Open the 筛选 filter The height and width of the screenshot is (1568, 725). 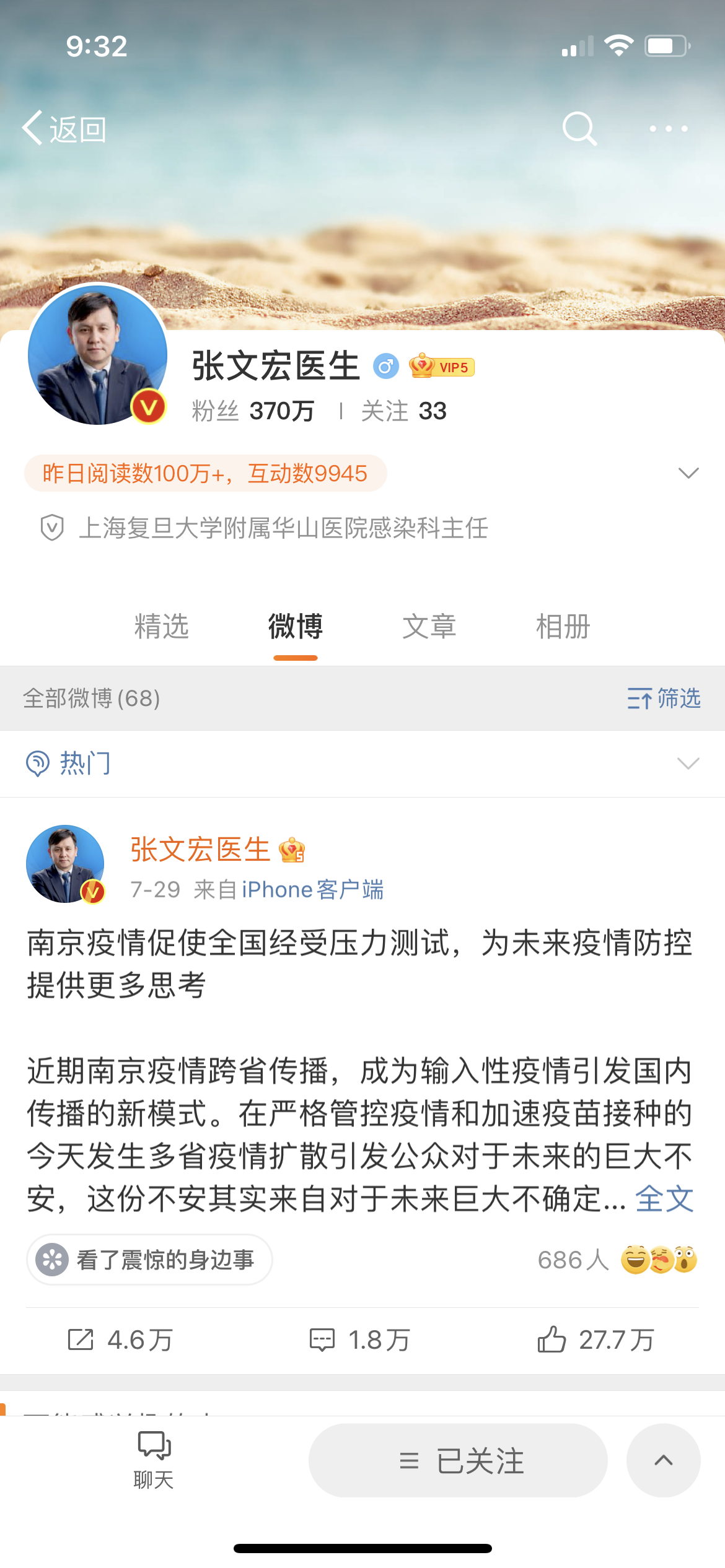click(664, 699)
